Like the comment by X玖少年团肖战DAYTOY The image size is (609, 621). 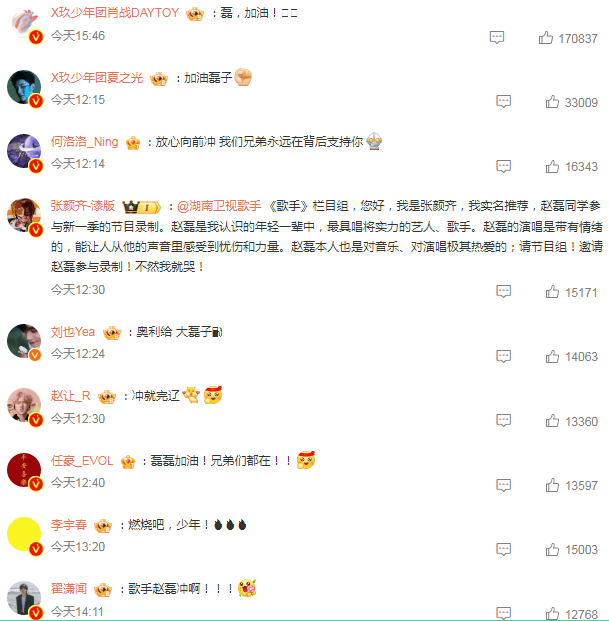pyautogui.click(x=546, y=38)
